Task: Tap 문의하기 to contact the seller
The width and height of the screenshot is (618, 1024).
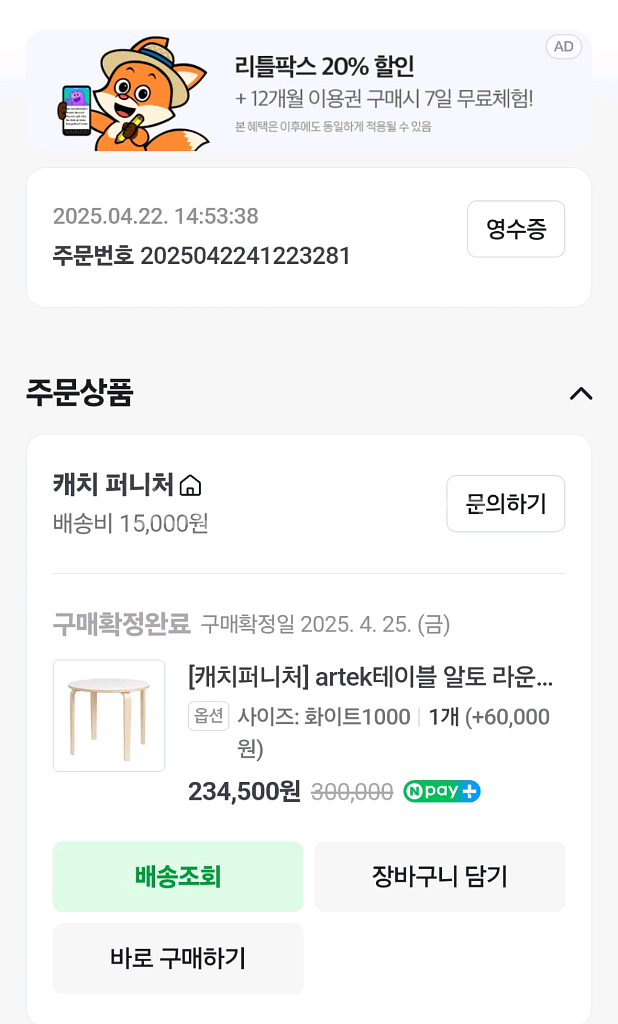Action: tap(505, 504)
